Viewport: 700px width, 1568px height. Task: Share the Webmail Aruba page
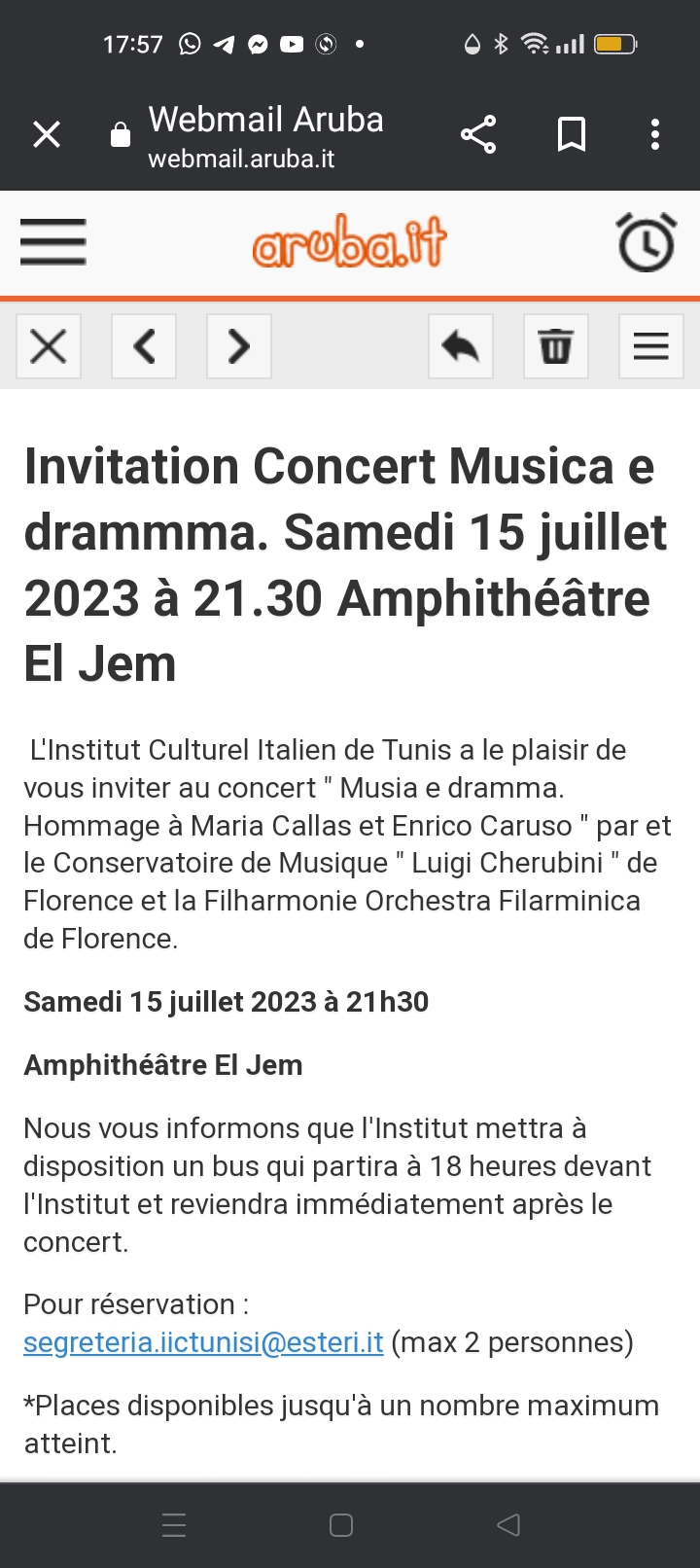pyautogui.click(x=478, y=134)
